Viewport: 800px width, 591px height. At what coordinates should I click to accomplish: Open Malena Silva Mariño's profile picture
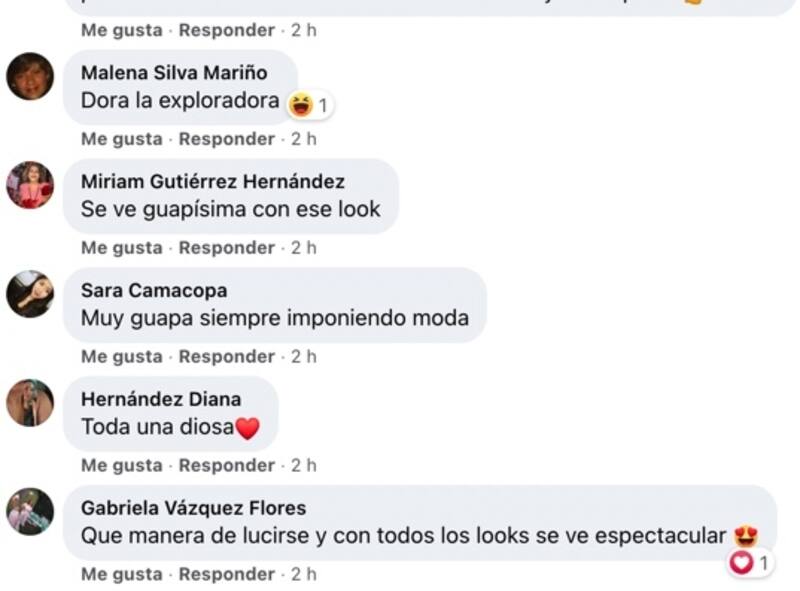(x=30, y=77)
